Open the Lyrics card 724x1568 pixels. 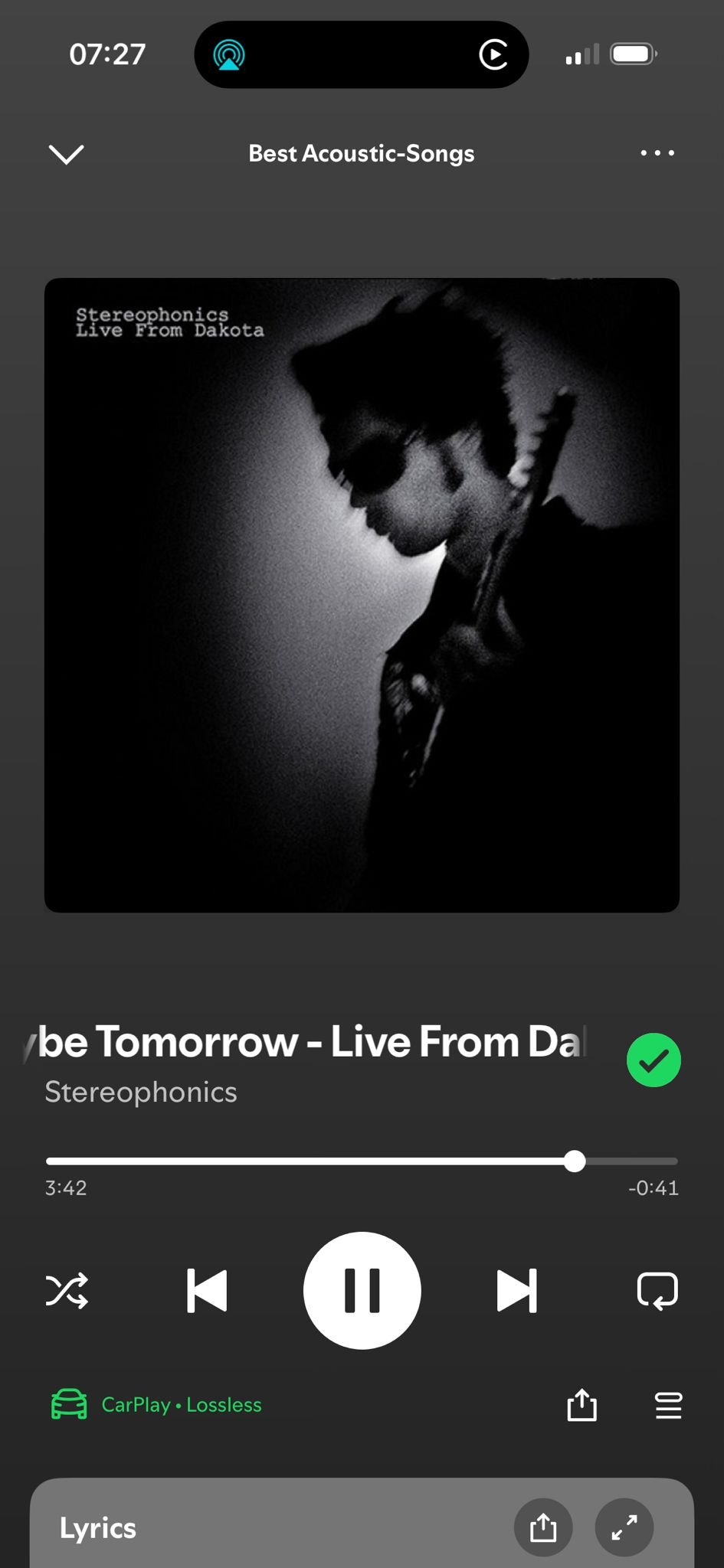pos(98,1527)
